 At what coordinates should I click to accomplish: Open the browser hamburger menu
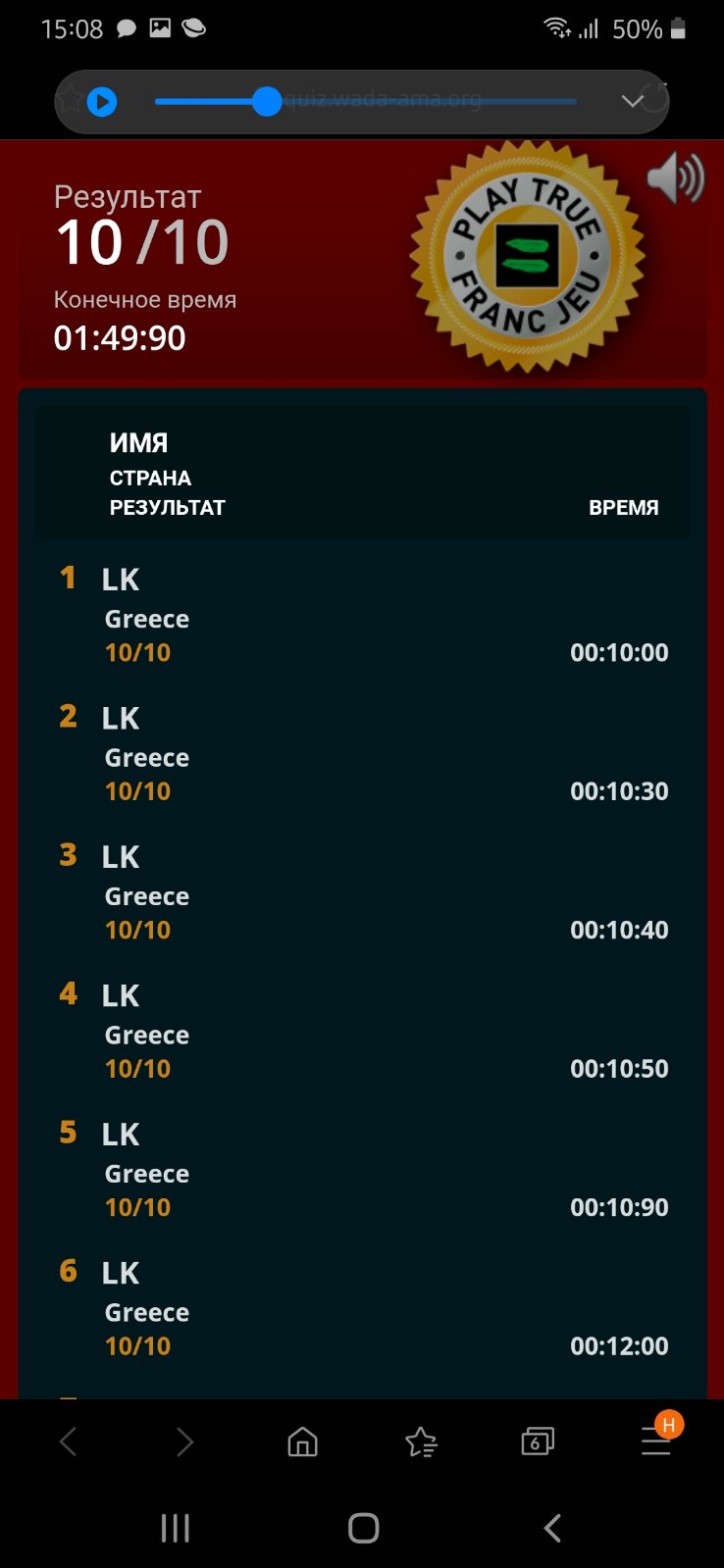pyautogui.click(x=655, y=1441)
